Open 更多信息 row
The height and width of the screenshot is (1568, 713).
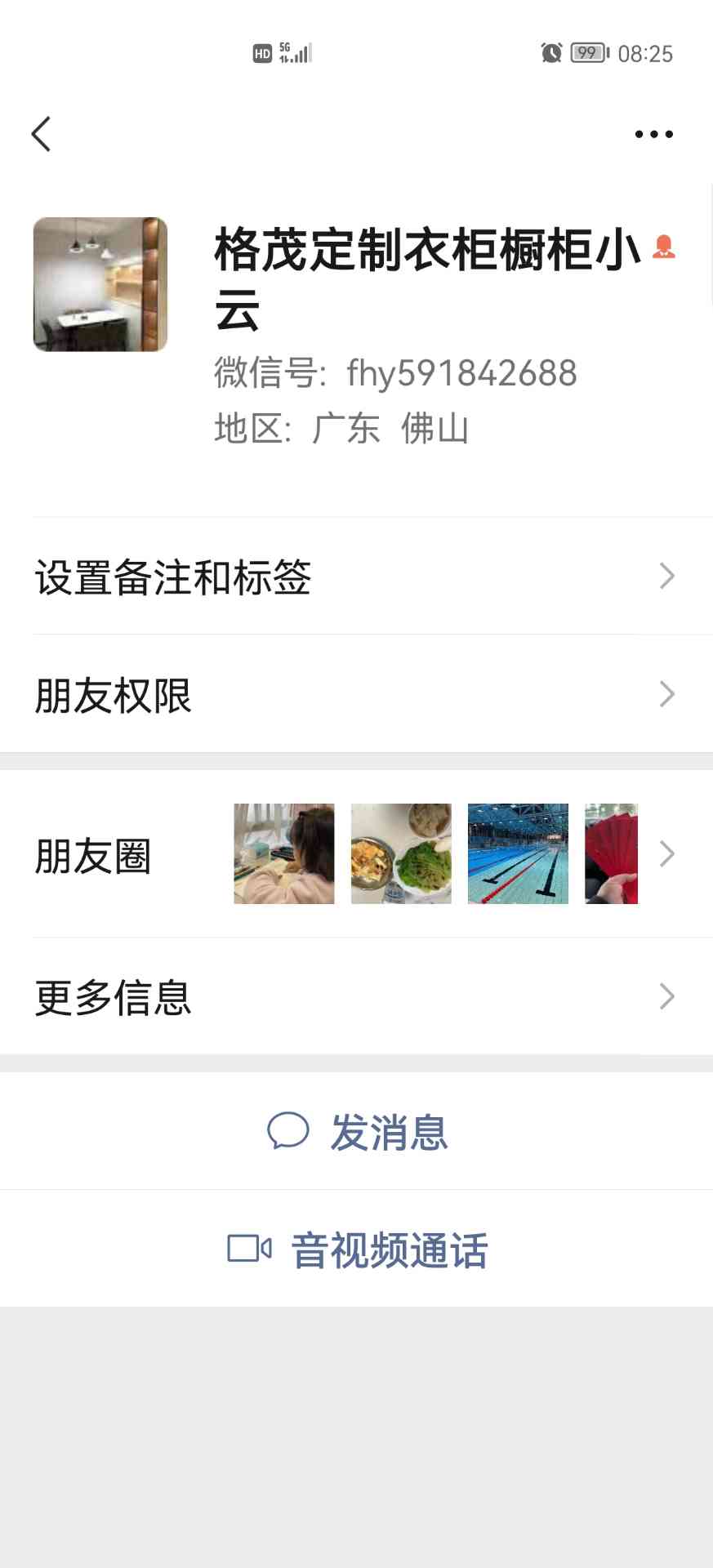356,996
